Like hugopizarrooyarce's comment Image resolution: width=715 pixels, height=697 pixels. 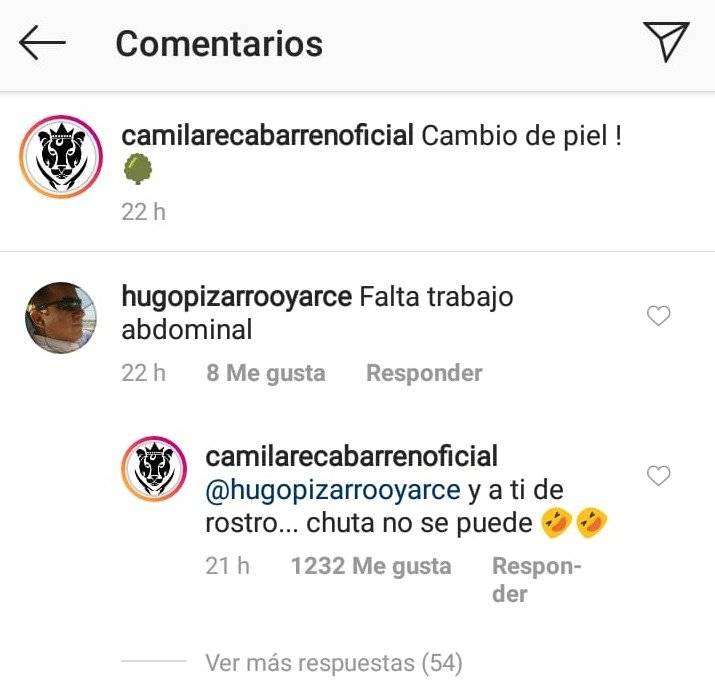(x=658, y=317)
